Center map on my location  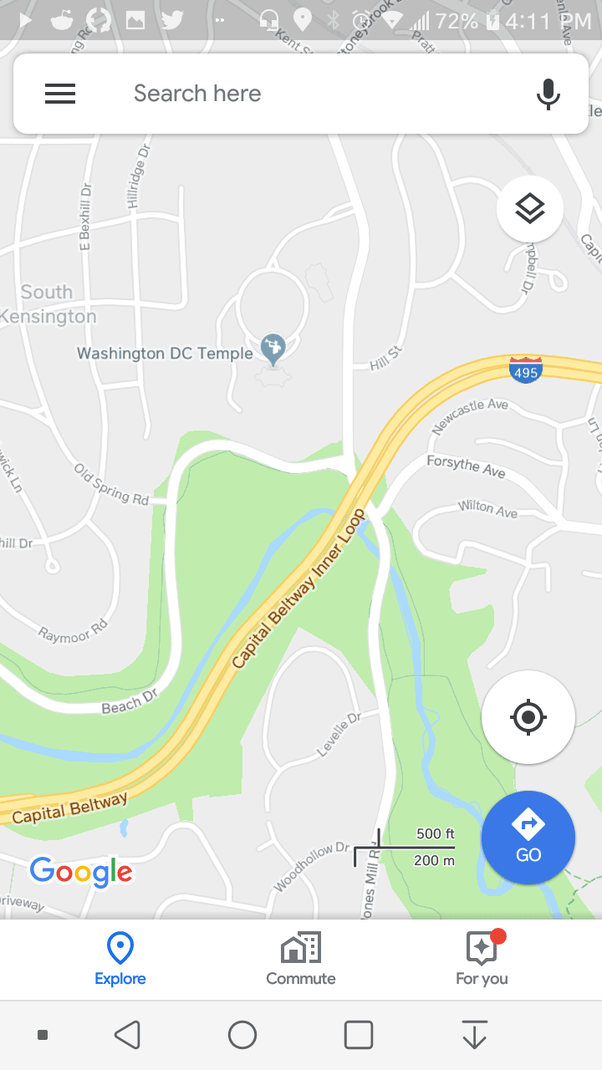[x=528, y=717]
